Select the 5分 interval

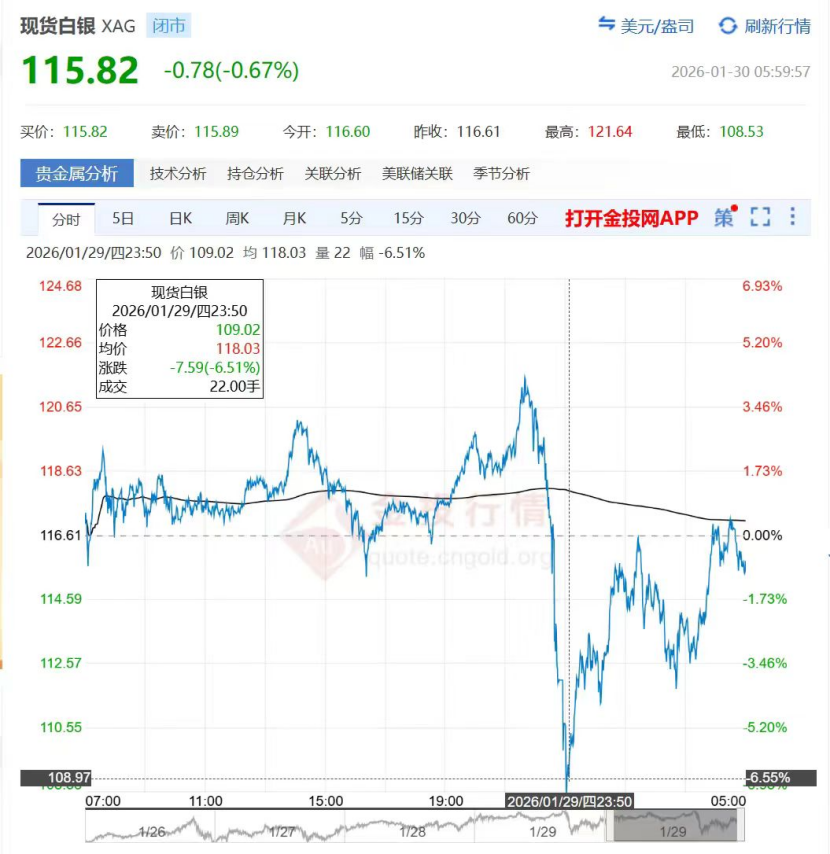click(x=351, y=218)
